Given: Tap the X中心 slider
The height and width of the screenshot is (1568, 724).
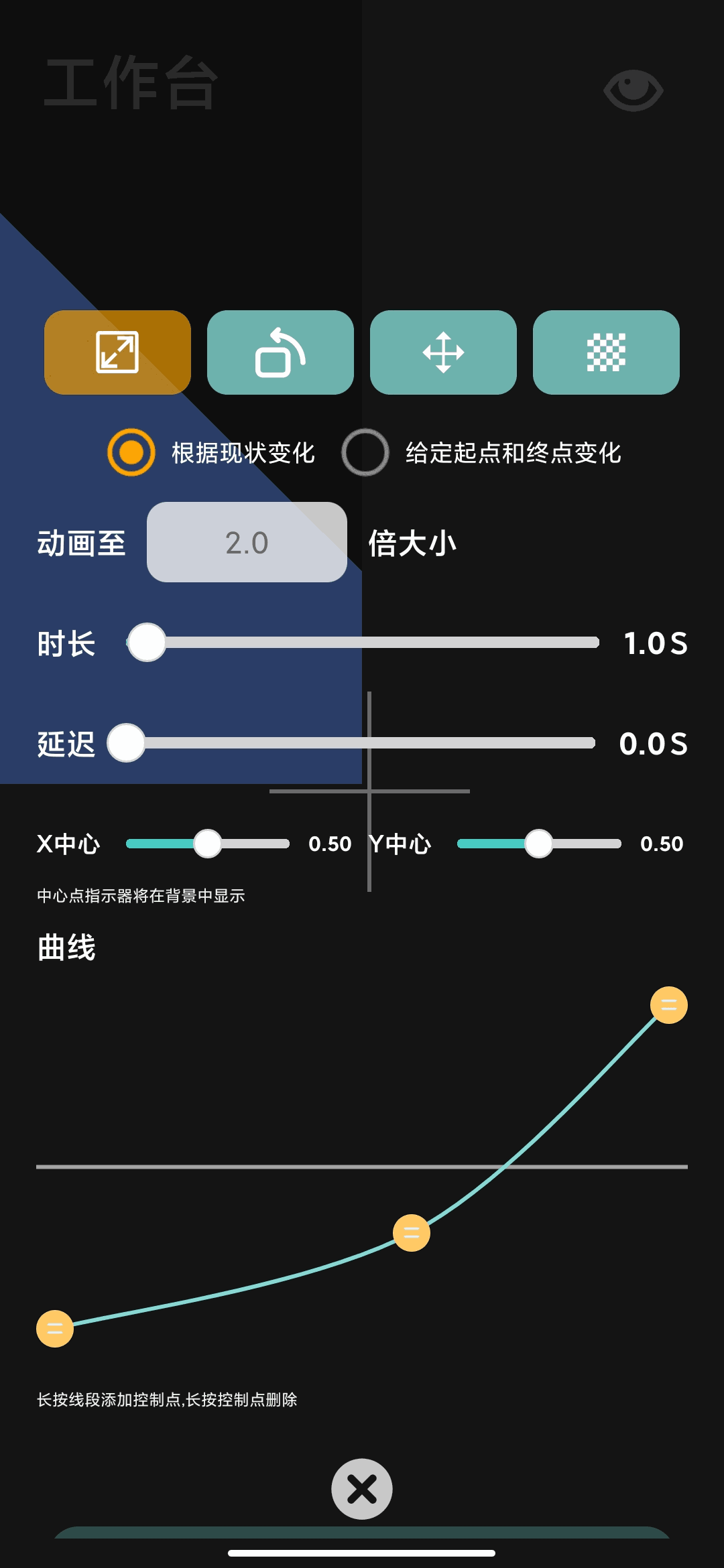Looking at the screenshot, I should [208, 844].
